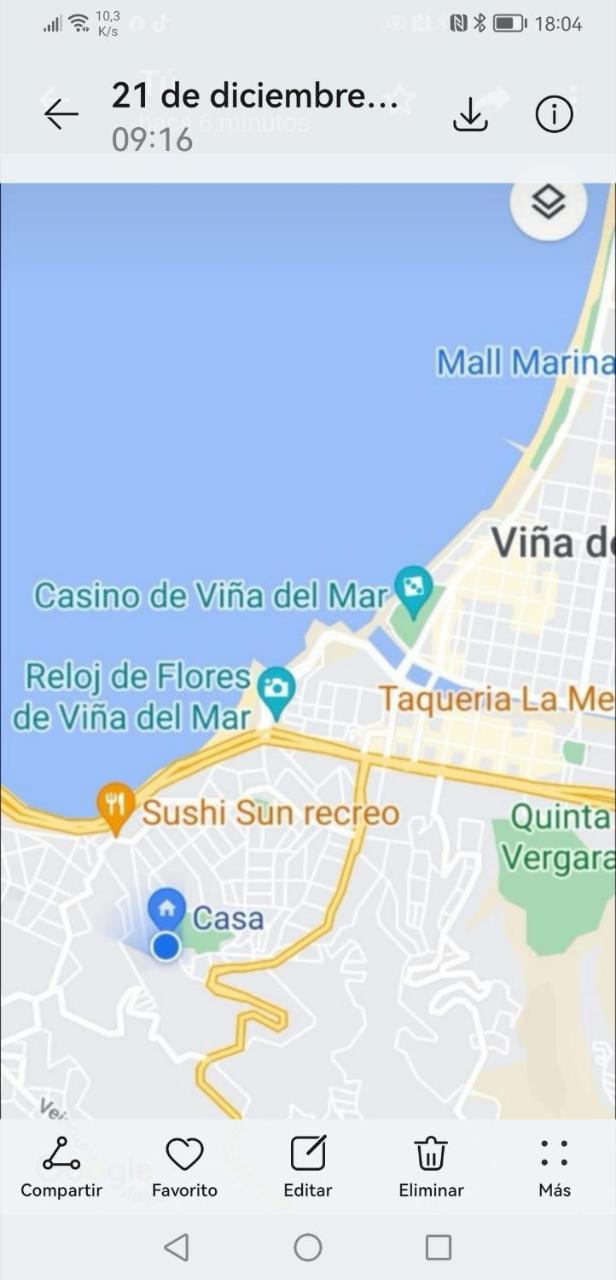Go back from the photo viewer
The width and height of the screenshot is (616, 1280).
61,114
